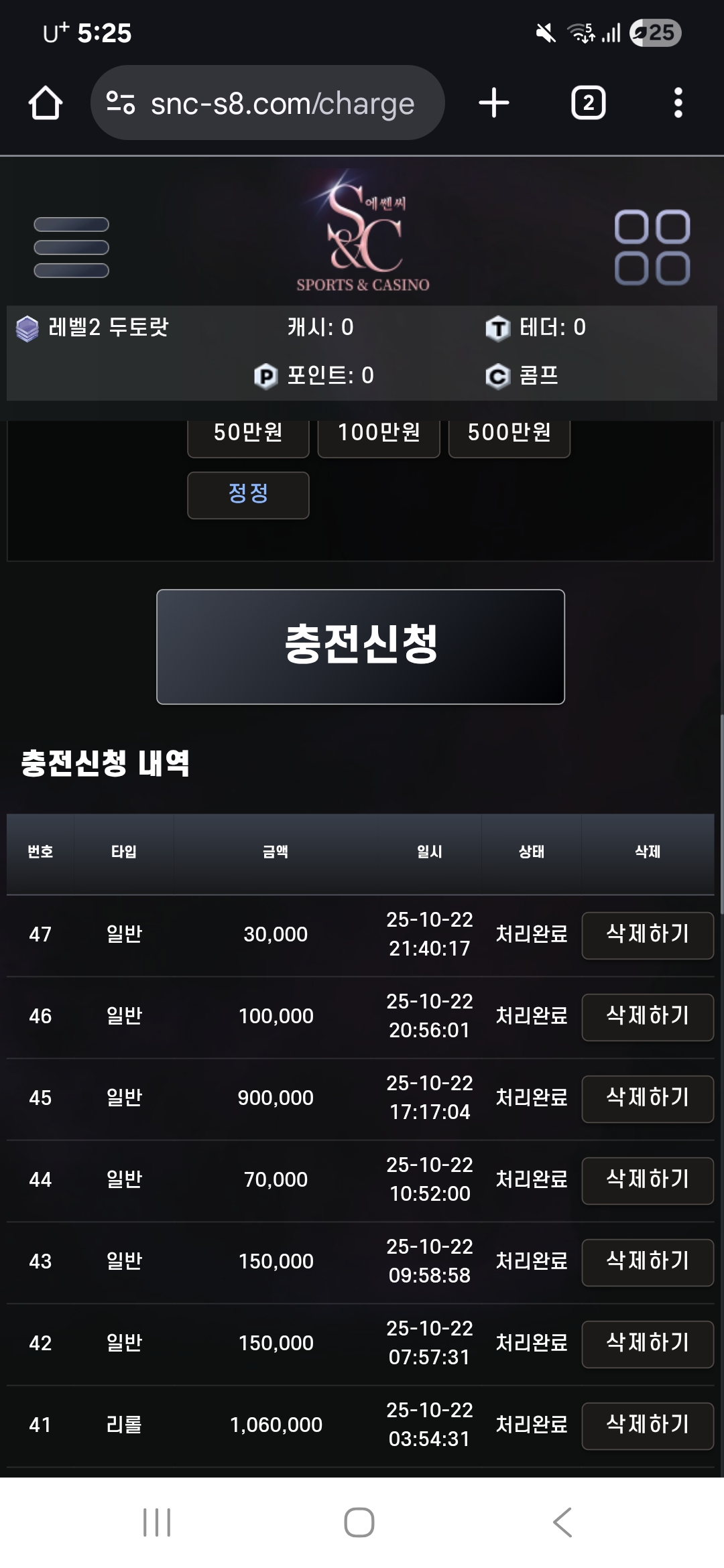Delete charge record number 47
The height and width of the screenshot is (1568, 724).
click(647, 935)
